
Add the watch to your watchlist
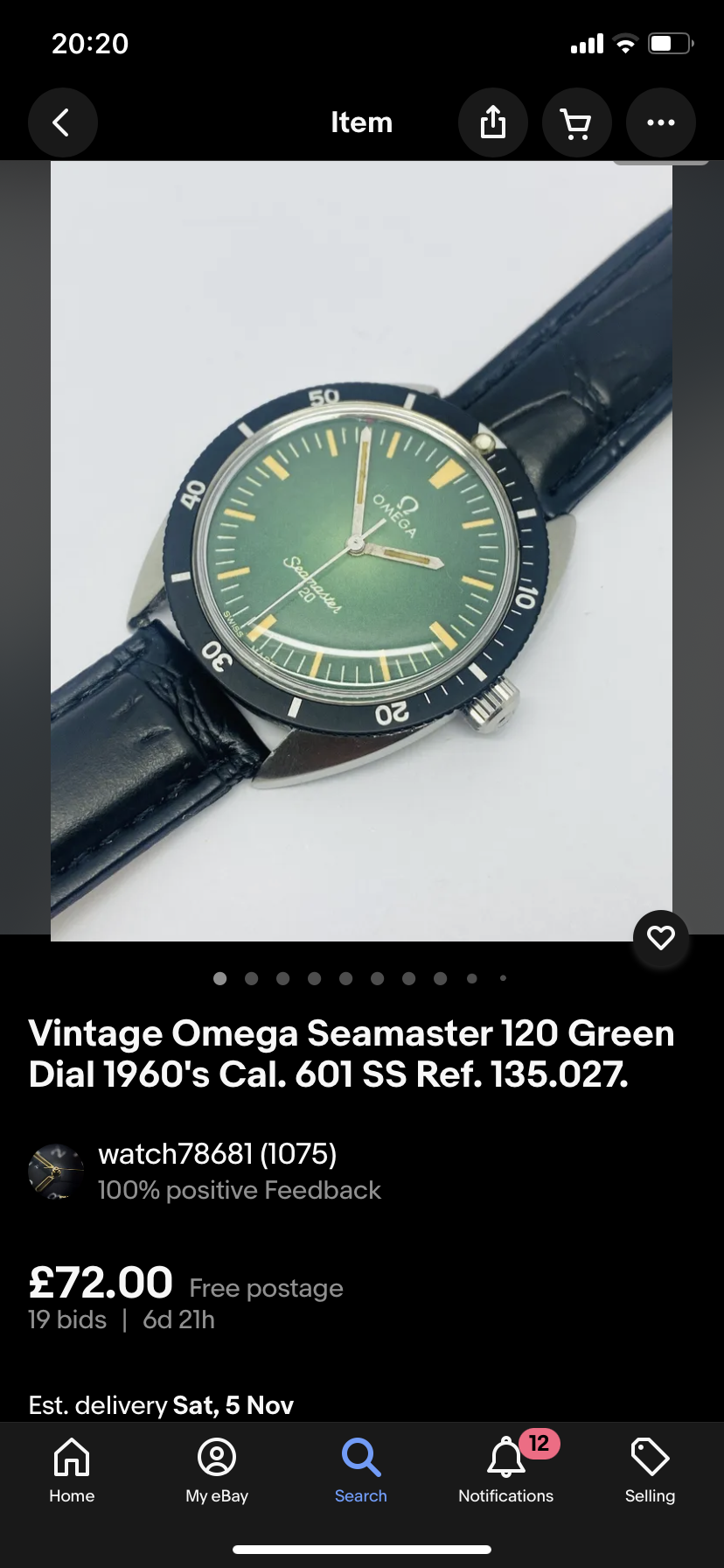(x=661, y=938)
